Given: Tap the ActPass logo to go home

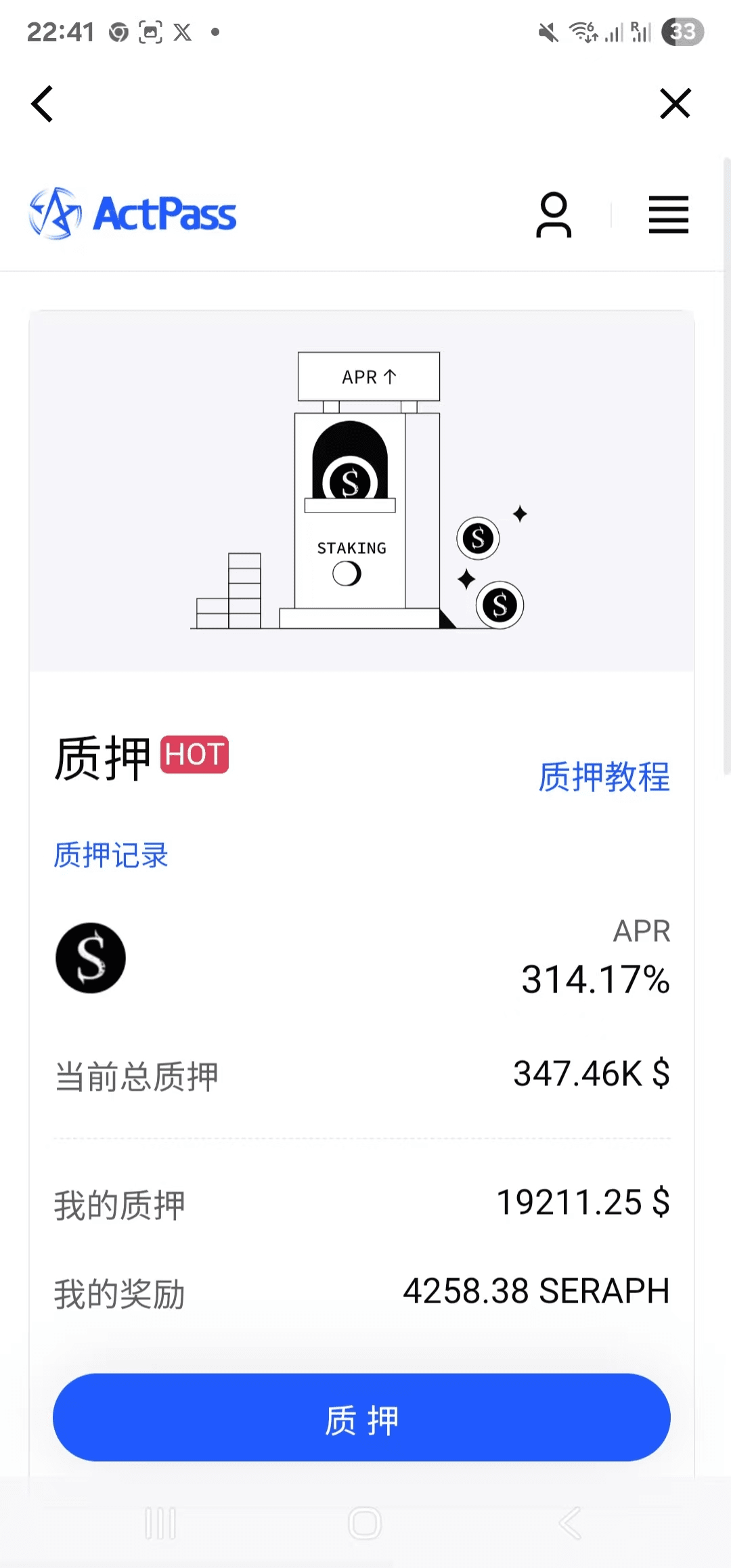Looking at the screenshot, I should [x=133, y=214].
